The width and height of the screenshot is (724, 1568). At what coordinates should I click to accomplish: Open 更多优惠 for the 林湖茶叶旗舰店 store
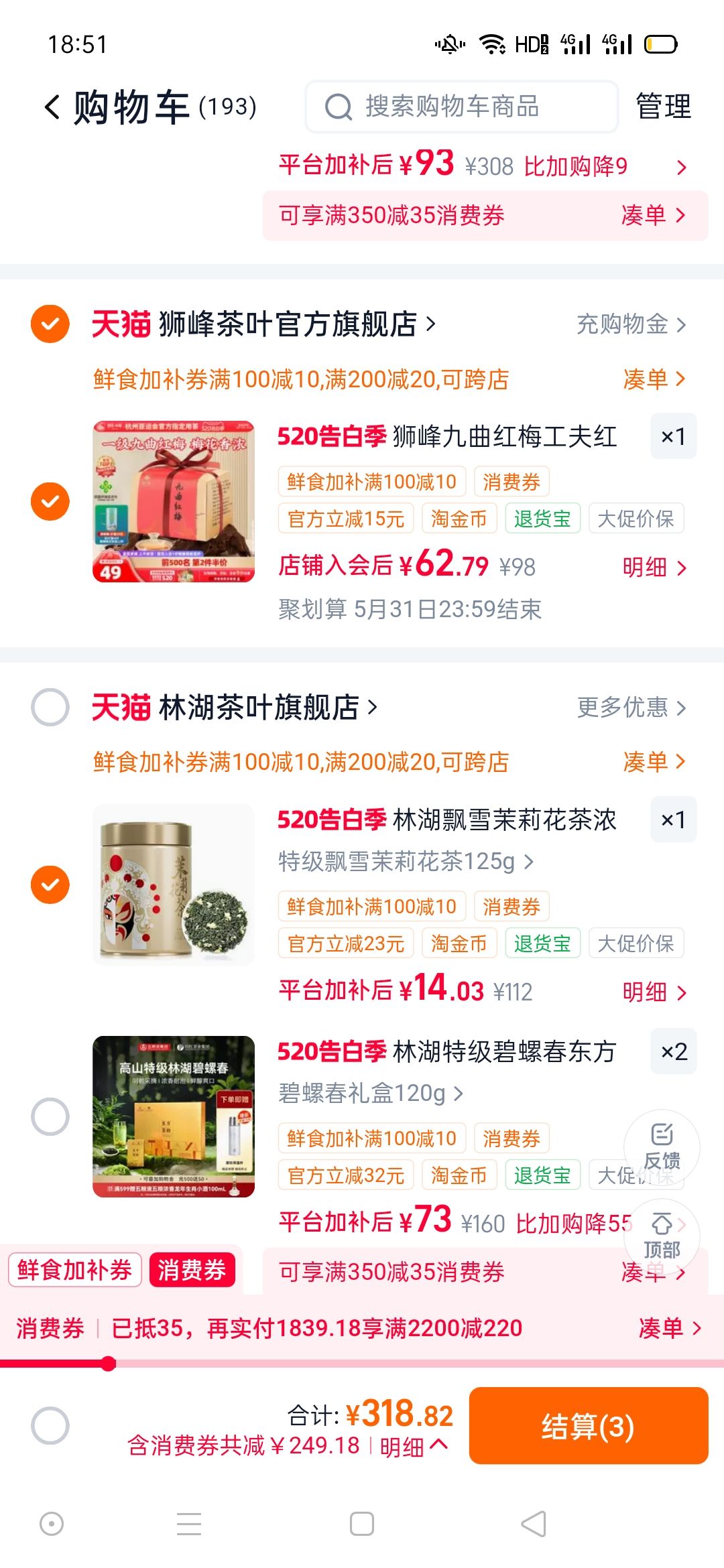click(x=631, y=707)
